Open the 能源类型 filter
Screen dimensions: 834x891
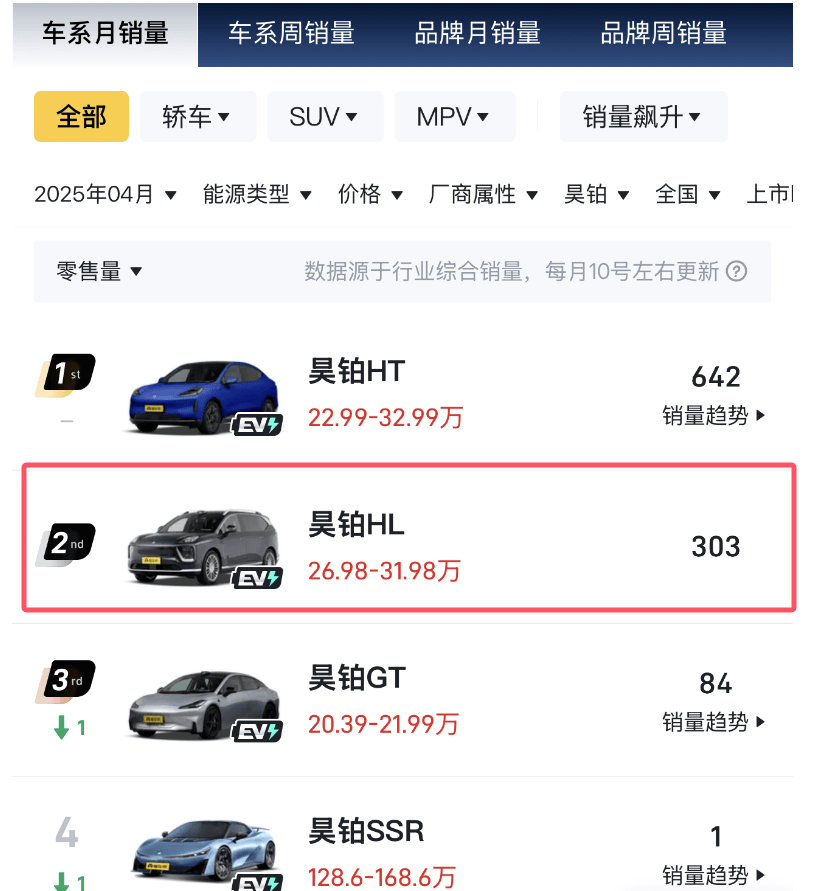(257, 195)
